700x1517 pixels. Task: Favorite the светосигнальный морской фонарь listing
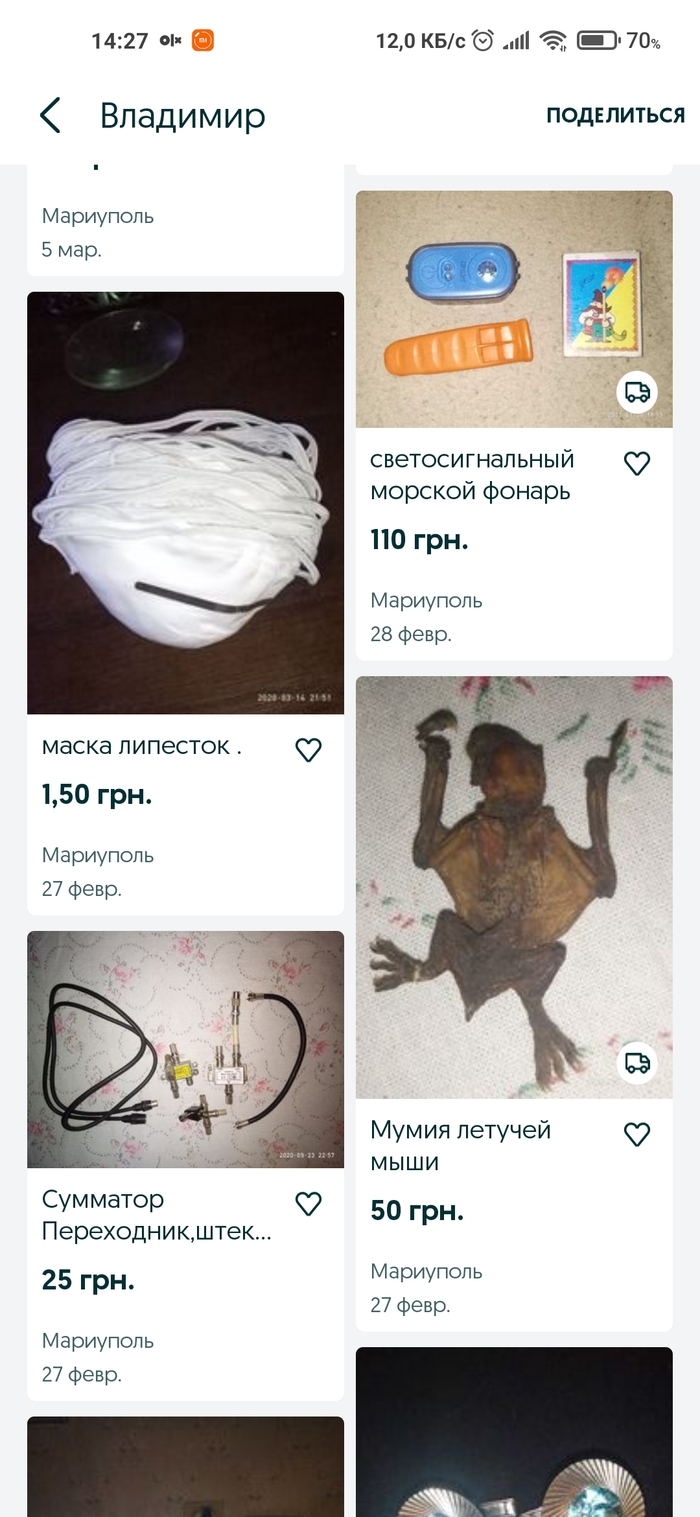(637, 463)
